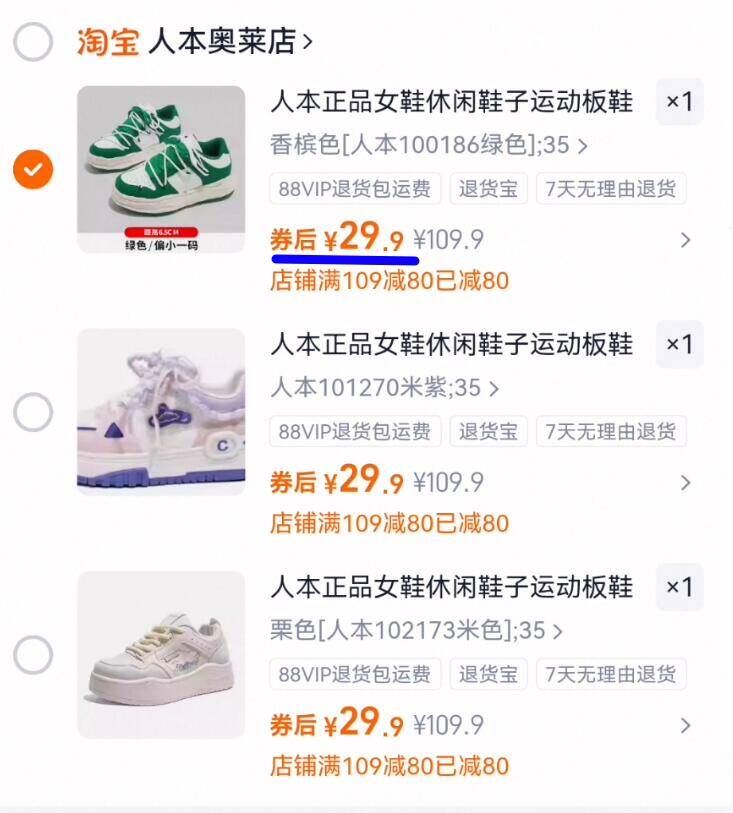Click the 7天无理由退货 tag on third item

coord(612,674)
